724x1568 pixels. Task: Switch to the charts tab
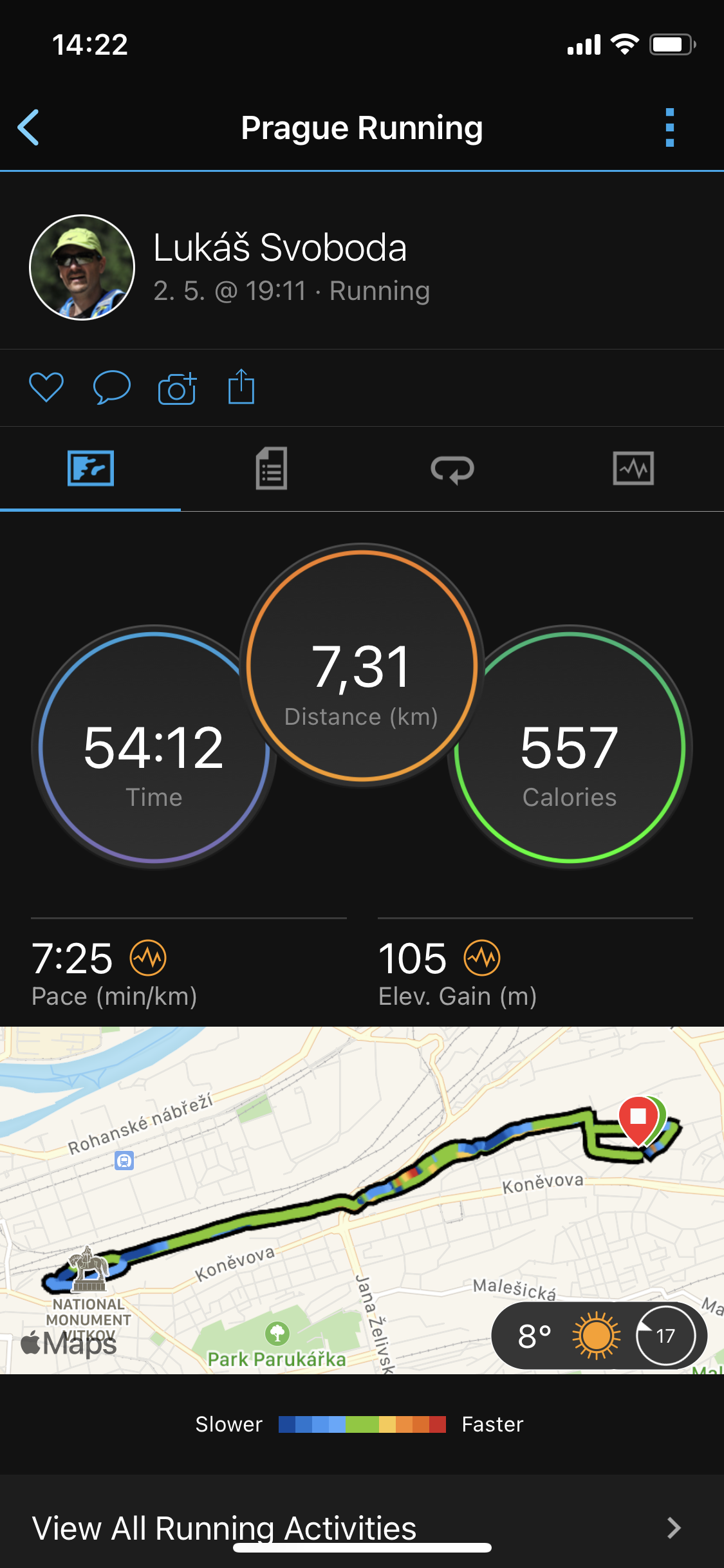[x=633, y=468]
